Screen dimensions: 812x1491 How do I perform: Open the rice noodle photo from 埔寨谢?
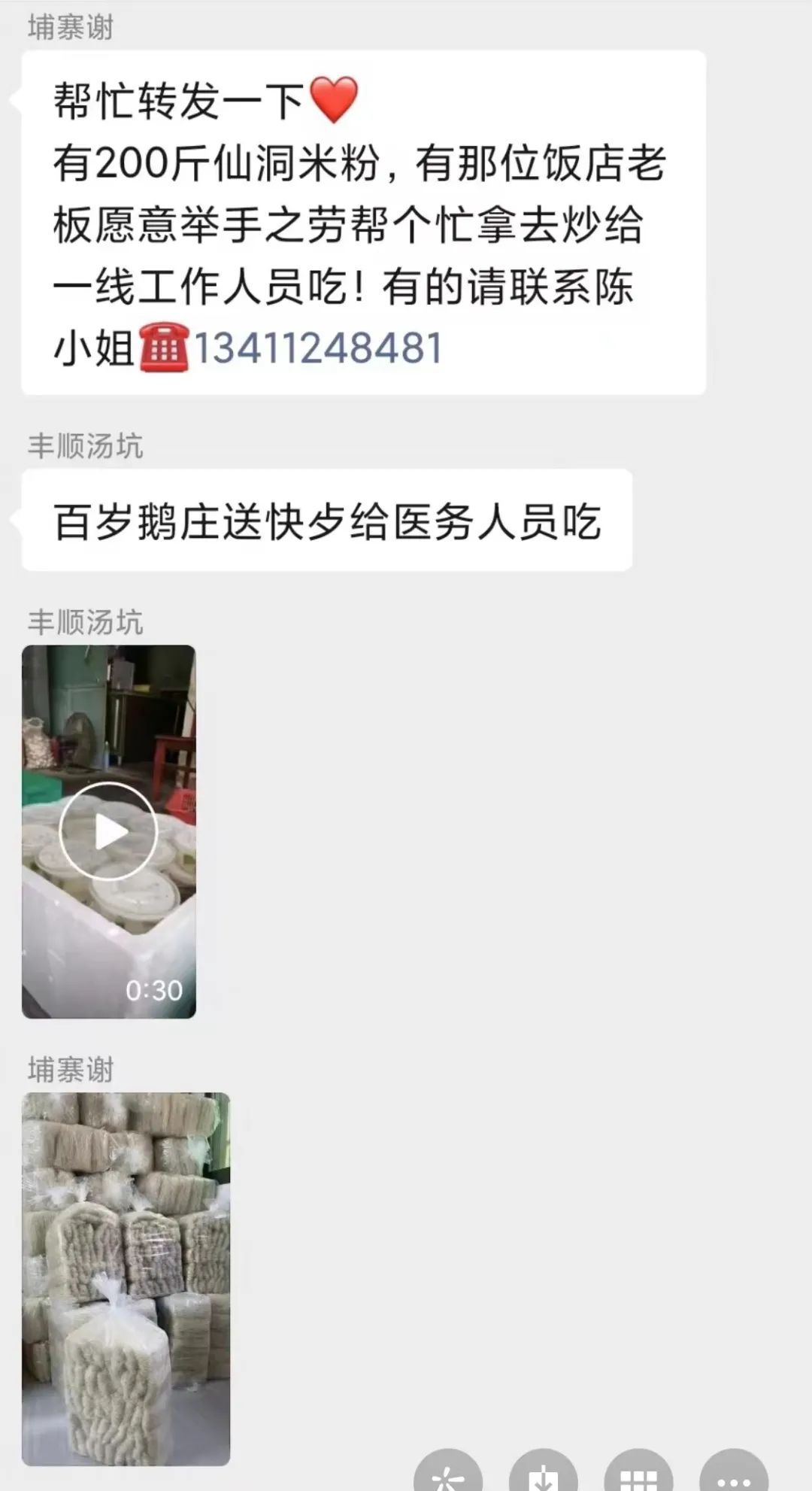tap(126, 1278)
